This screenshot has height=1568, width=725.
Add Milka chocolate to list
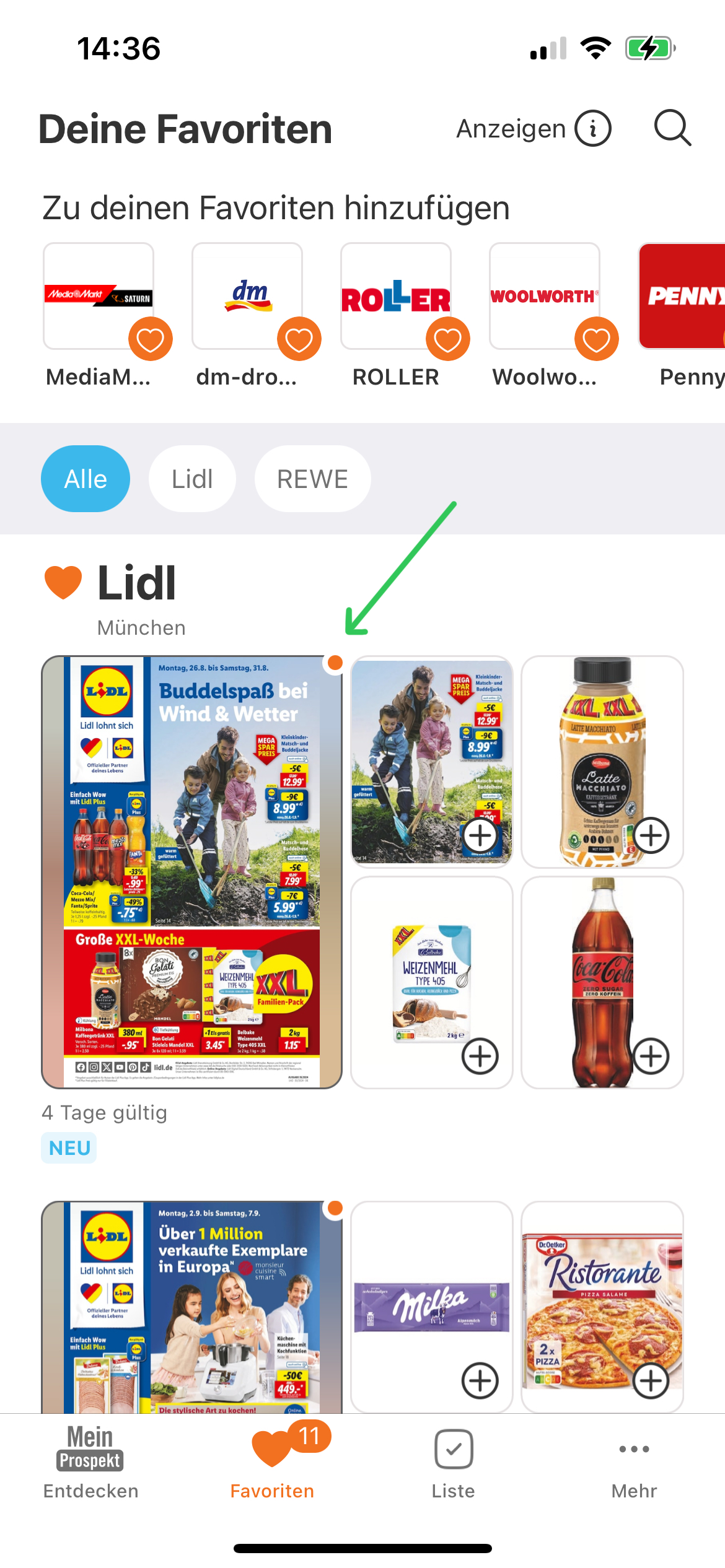click(x=480, y=1380)
